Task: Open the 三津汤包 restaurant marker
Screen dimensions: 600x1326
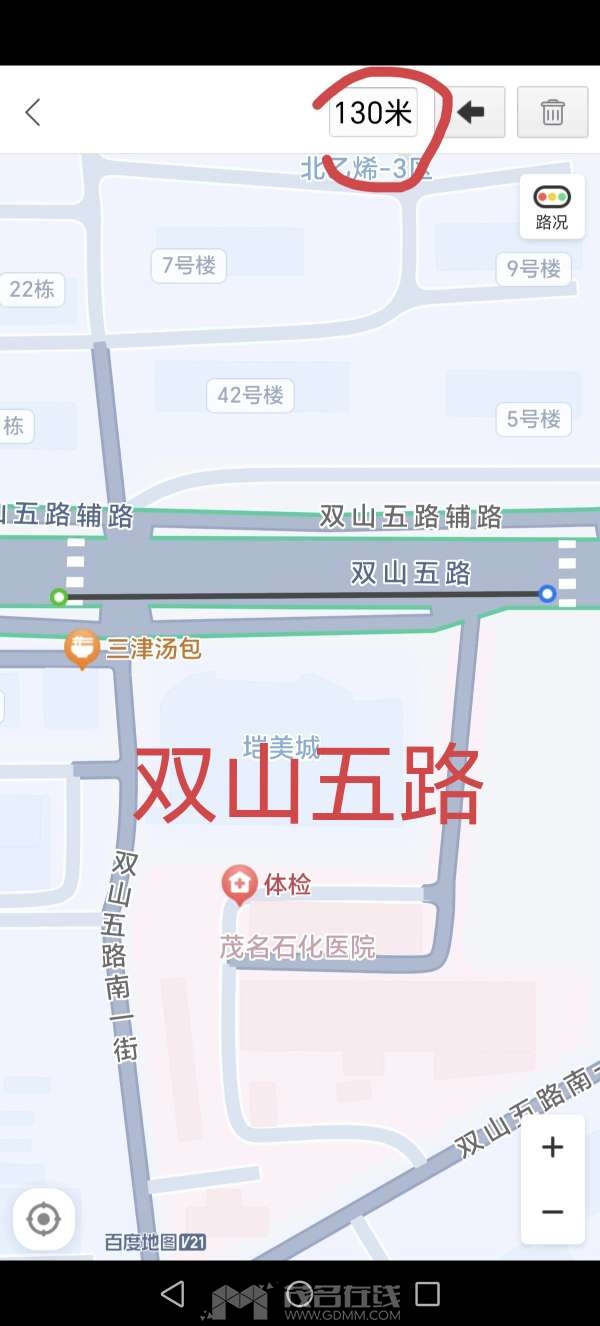Action: (82, 648)
